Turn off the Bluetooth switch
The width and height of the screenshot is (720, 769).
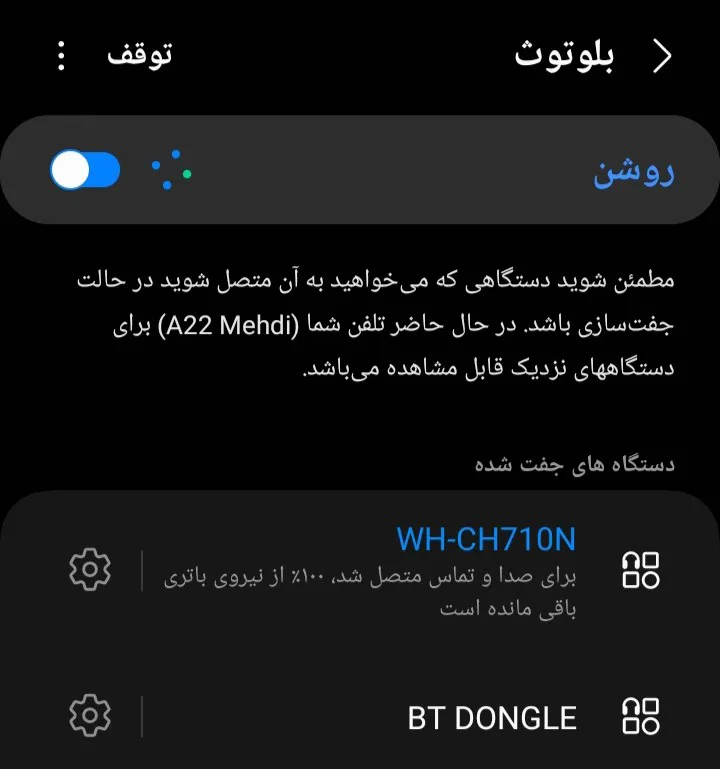pos(86,172)
